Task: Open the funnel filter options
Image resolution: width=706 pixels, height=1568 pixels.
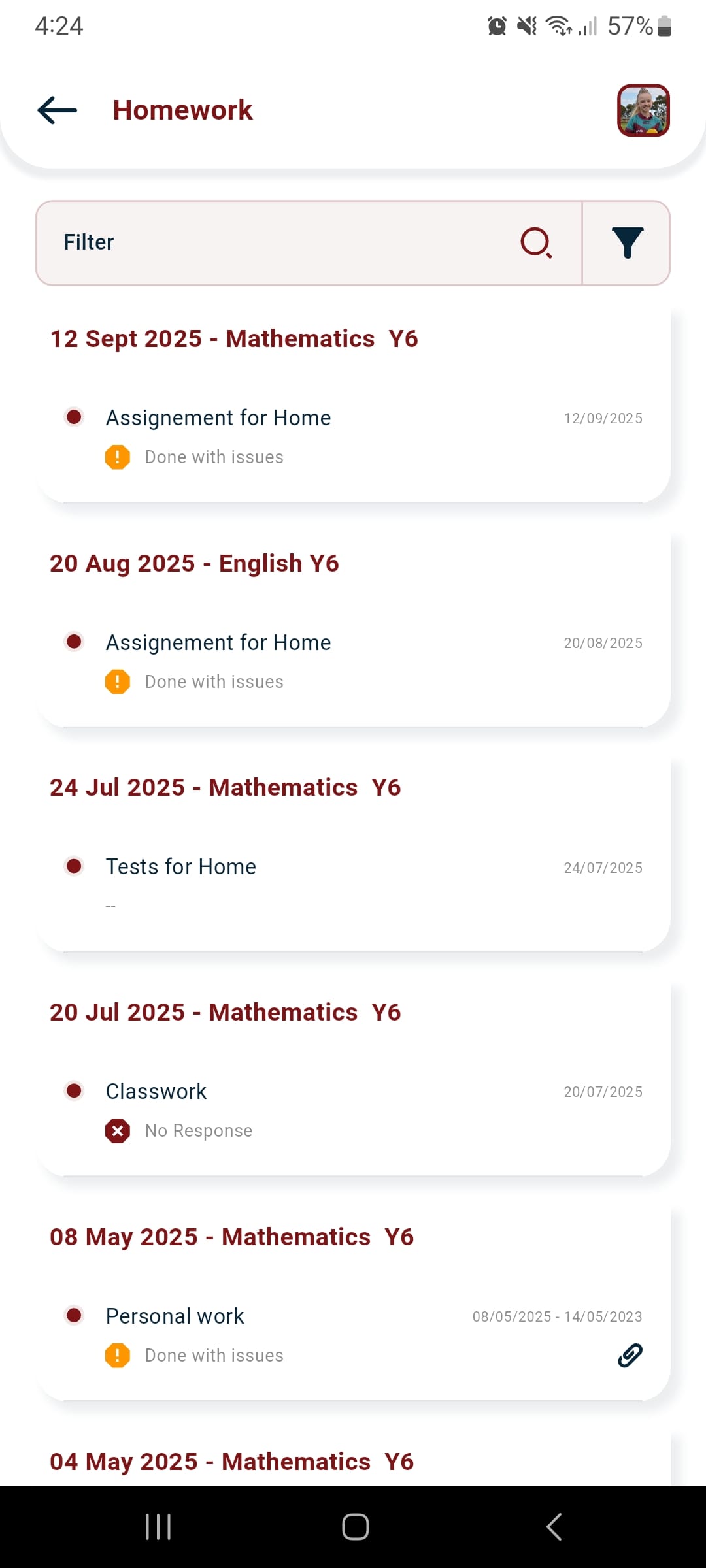Action: 627,242
